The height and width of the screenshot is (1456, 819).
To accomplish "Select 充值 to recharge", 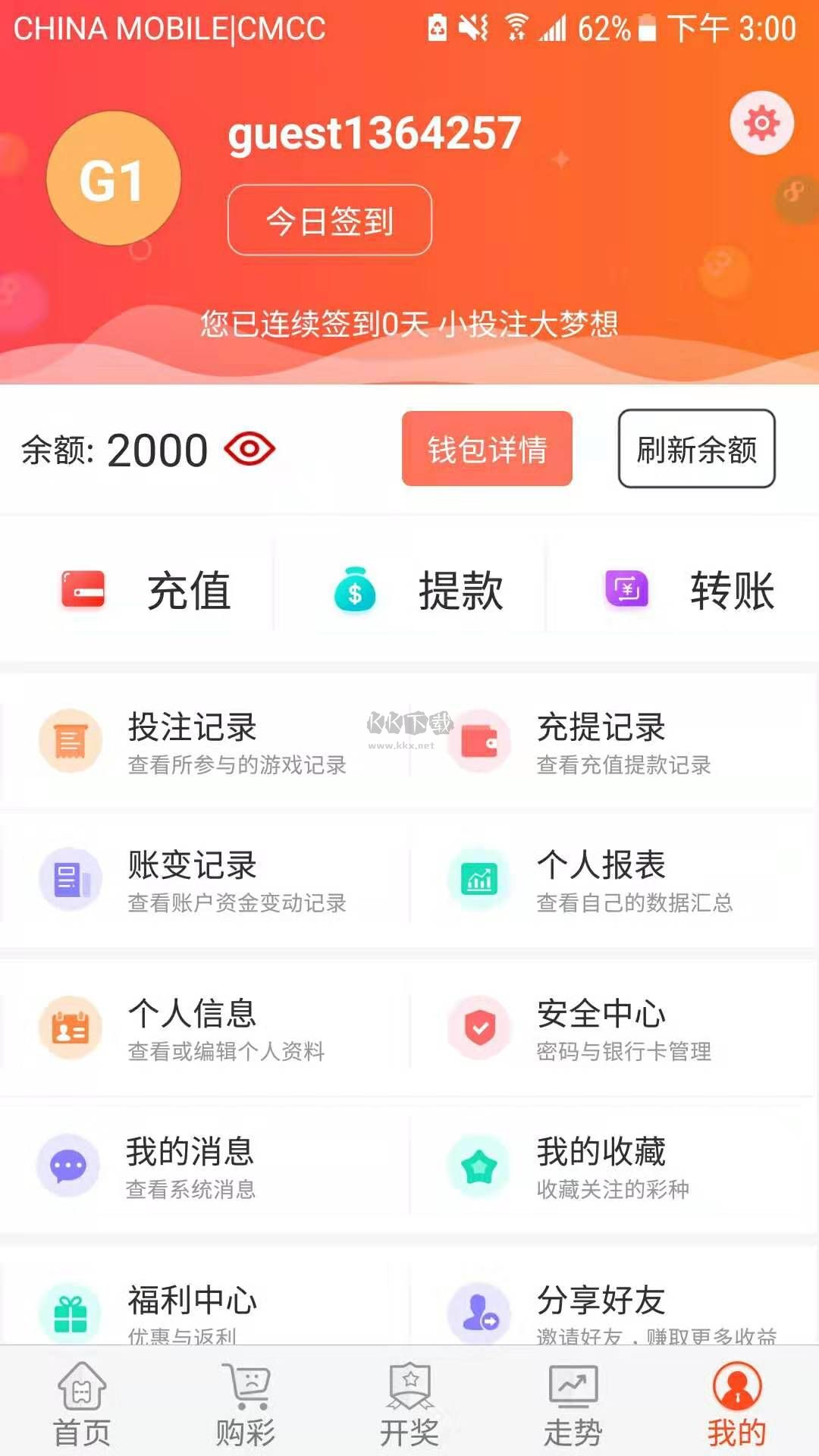I will (x=144, y=591).
